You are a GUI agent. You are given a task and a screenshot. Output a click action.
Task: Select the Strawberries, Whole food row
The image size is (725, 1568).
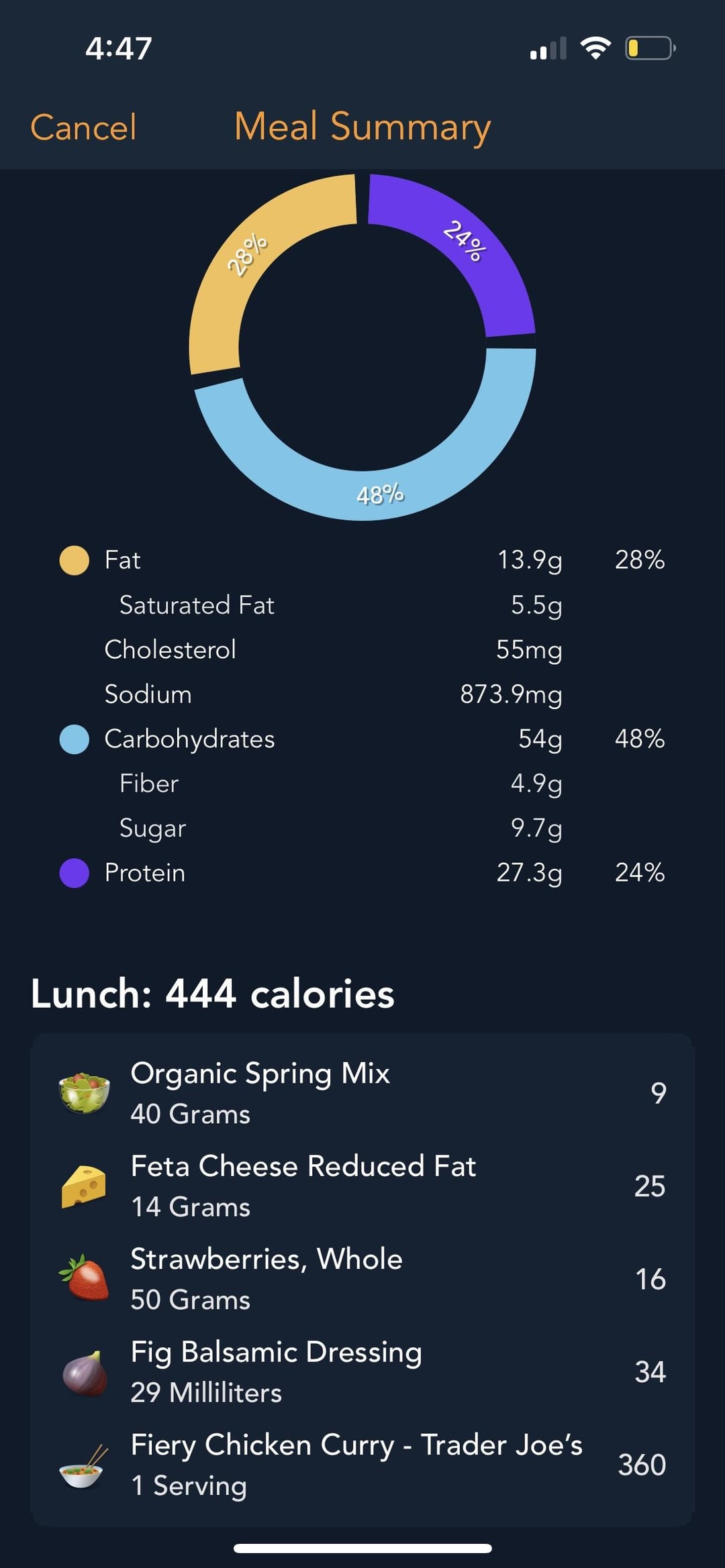click(x=362, y=1279)
